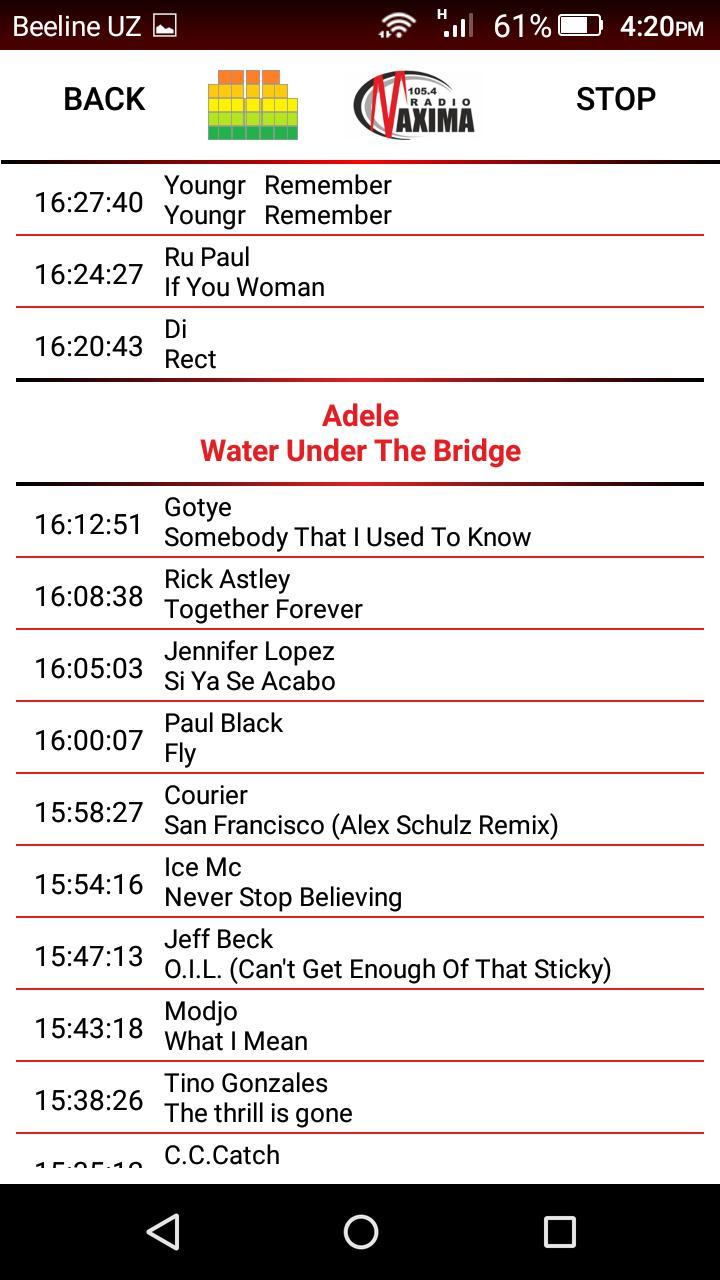The width and height of the screenshot is (720, 1280).
Task: Open Tino Gonzales The thrill is gone
Action: click(360, 1099)
